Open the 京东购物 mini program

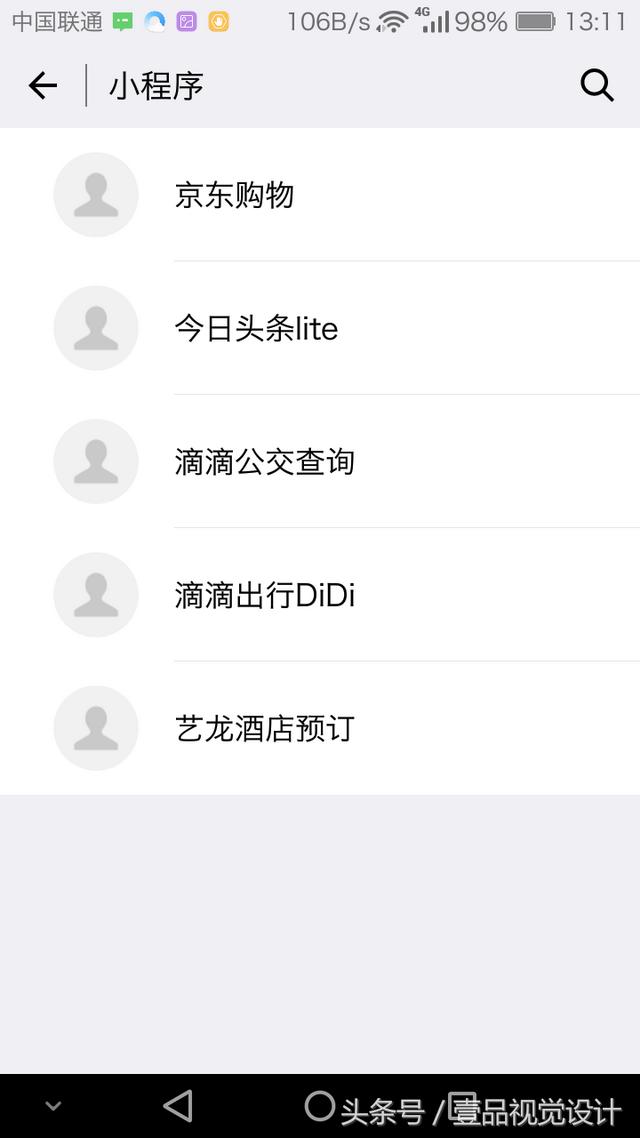click(x=320, y=195)
